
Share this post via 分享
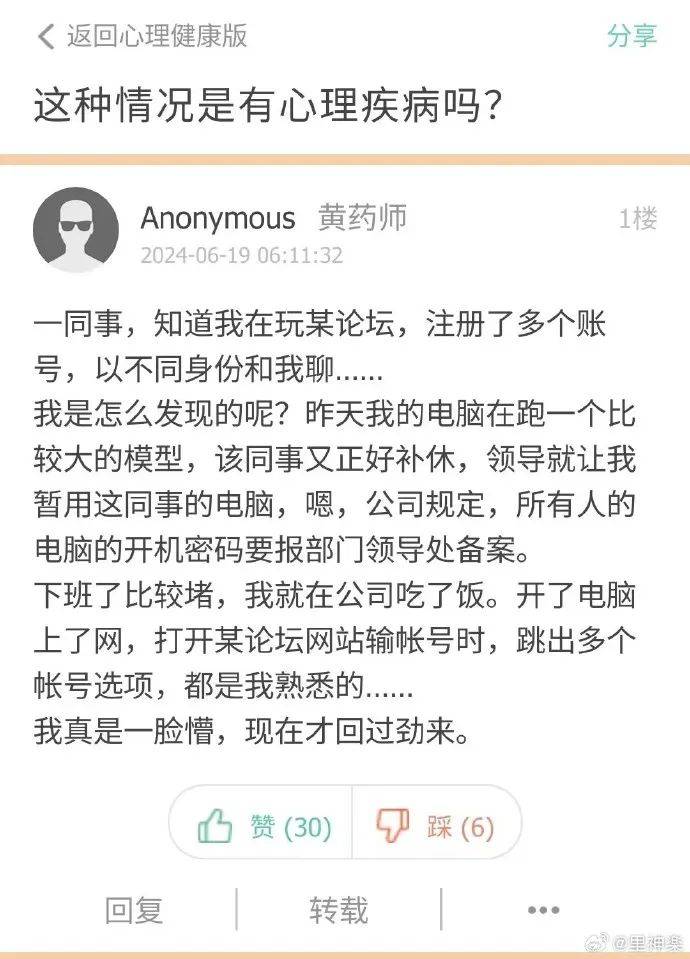[632, 37]
